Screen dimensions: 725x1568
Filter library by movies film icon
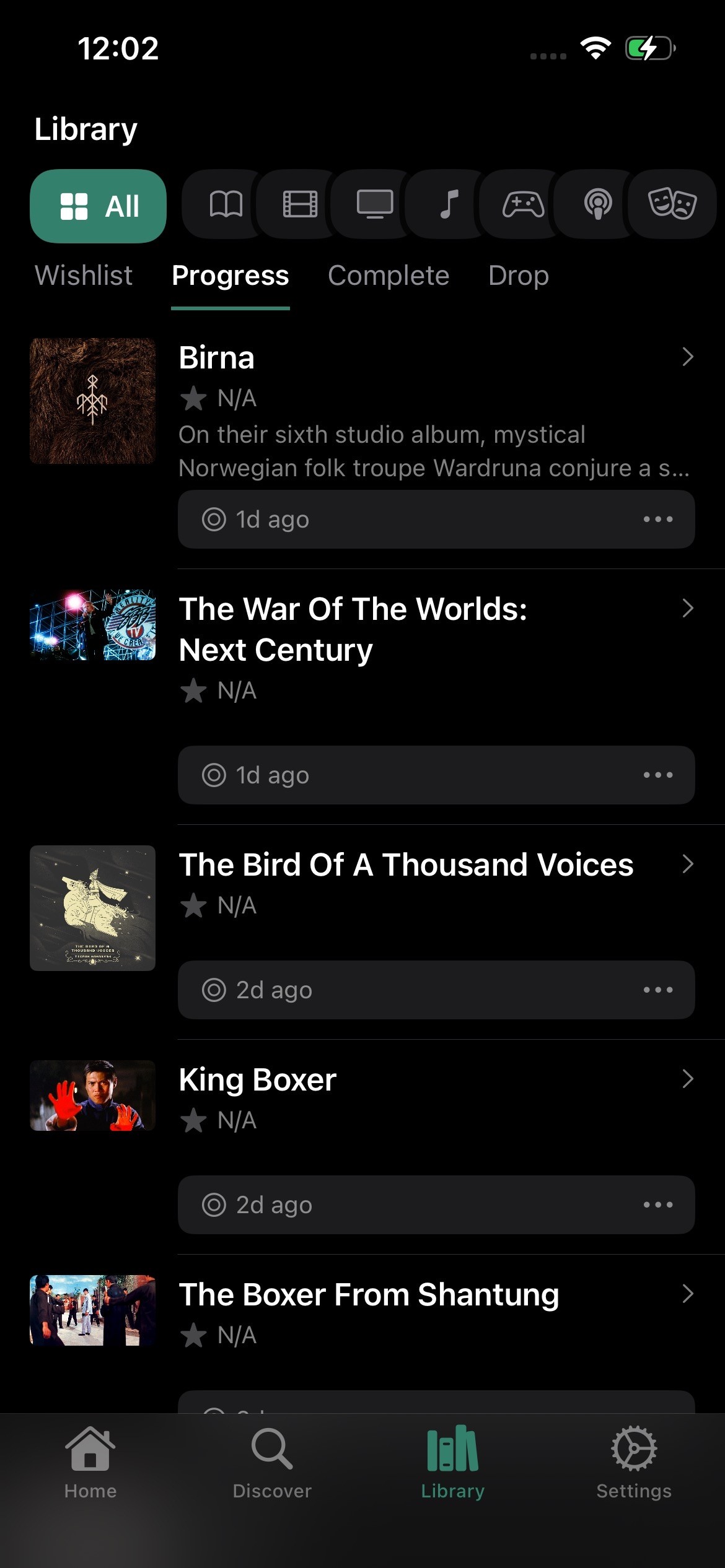coord(300,204)
